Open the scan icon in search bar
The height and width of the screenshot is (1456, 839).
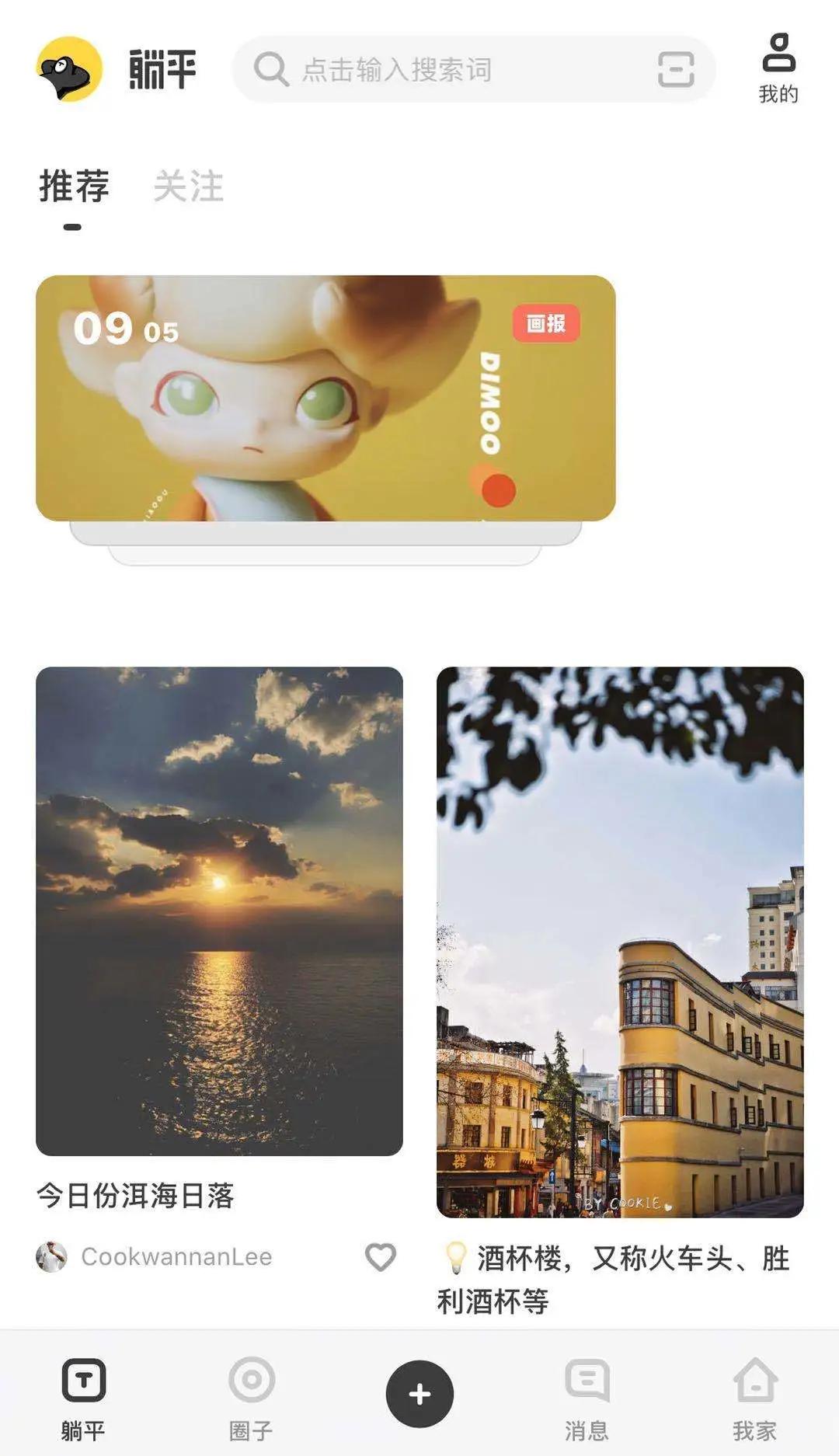click(675, 70)
